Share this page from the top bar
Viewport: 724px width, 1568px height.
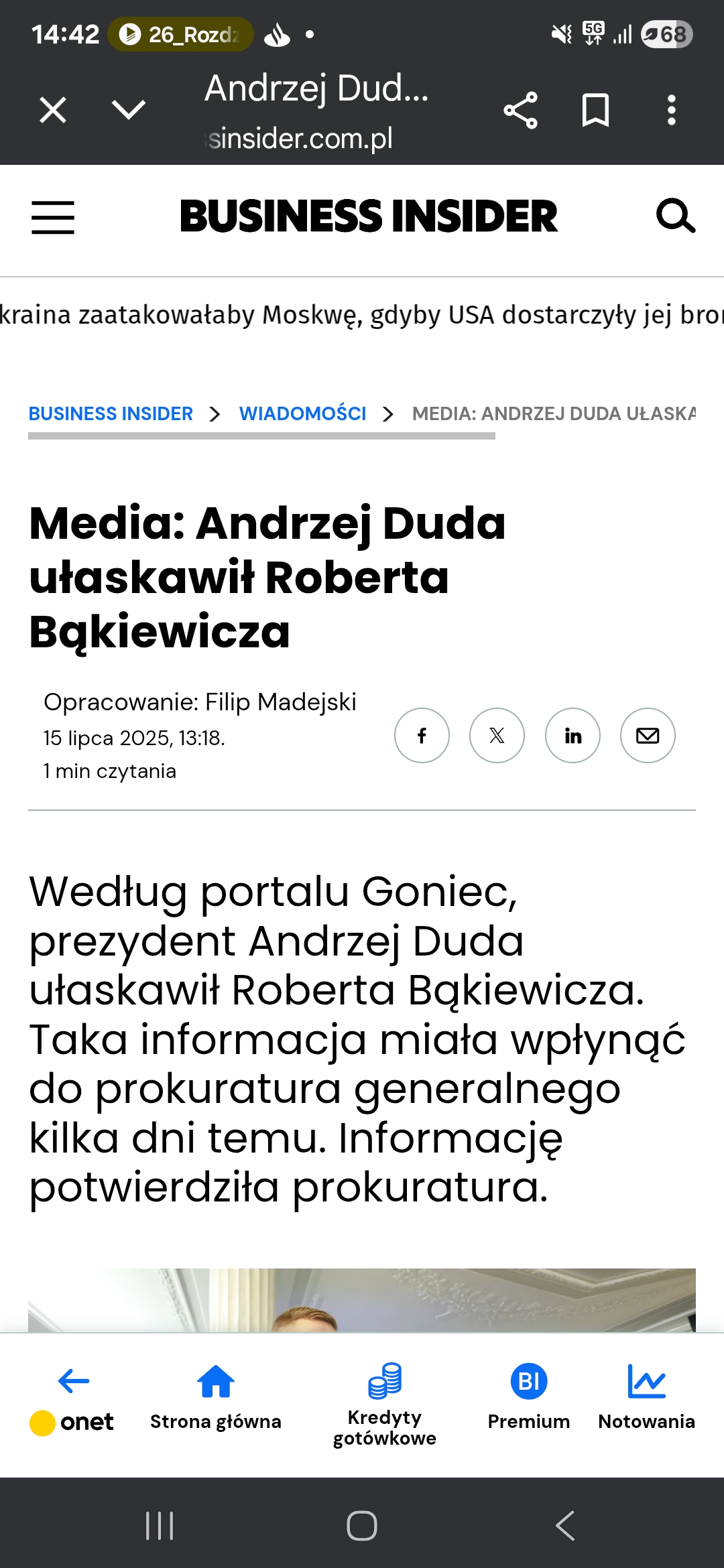point(521,110)
